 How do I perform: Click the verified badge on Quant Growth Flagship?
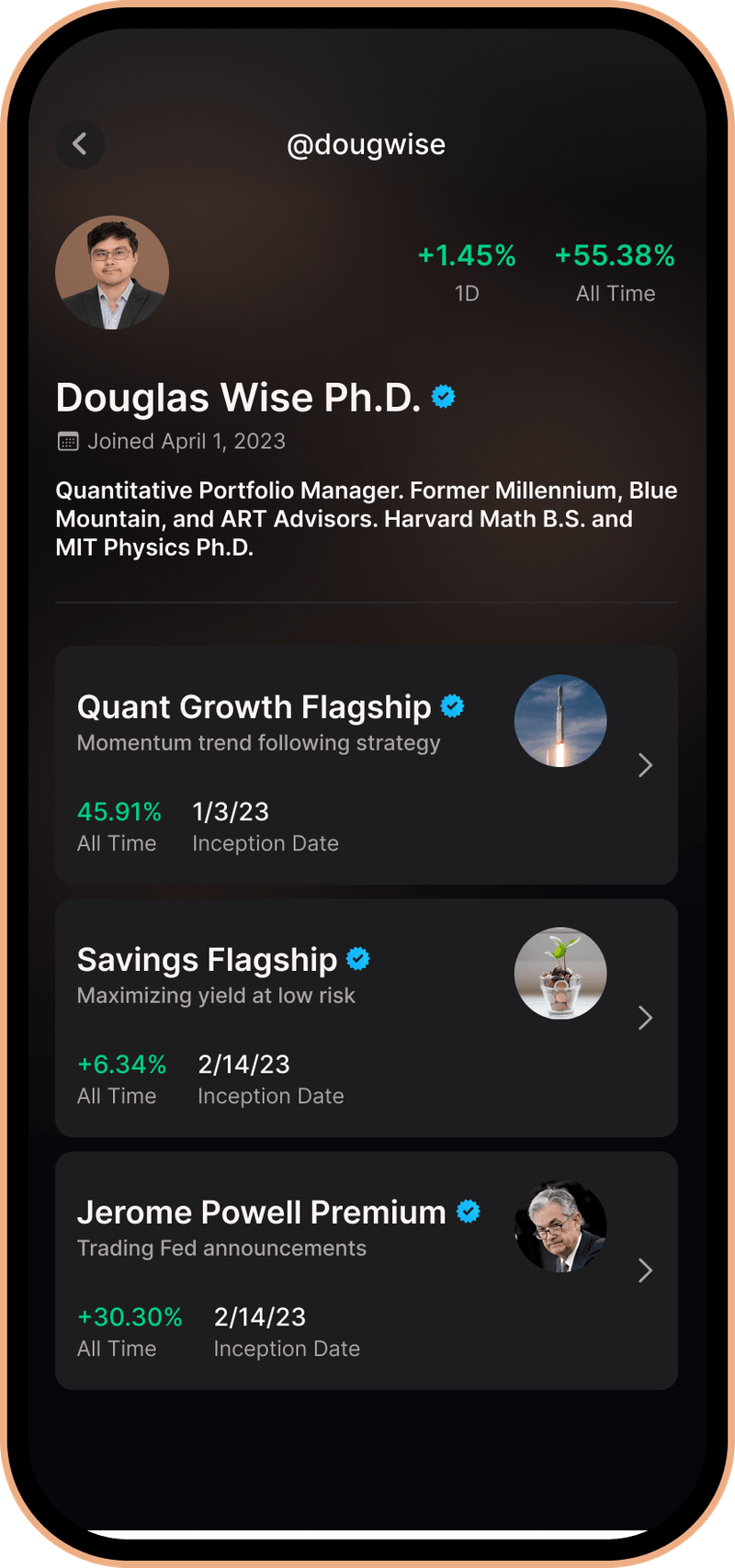point(452,706)
